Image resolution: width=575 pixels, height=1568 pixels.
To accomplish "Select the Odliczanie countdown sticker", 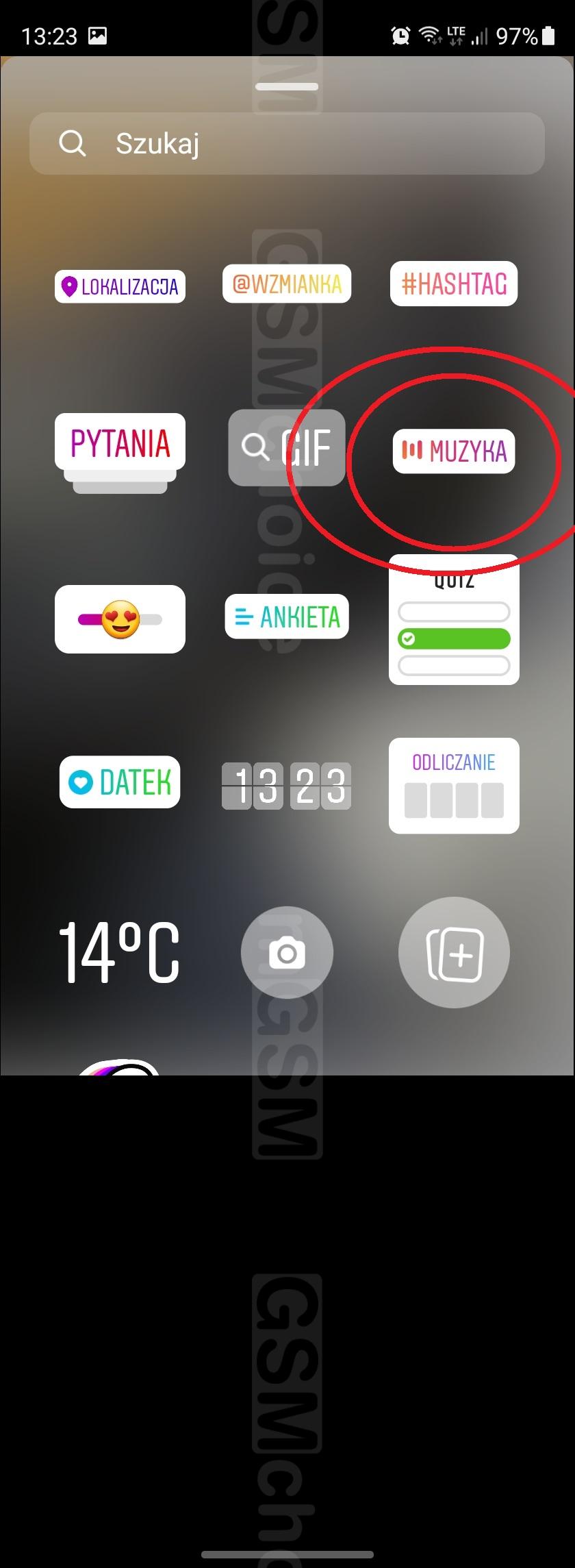I will pyautogui.click(x=454, y=786).
